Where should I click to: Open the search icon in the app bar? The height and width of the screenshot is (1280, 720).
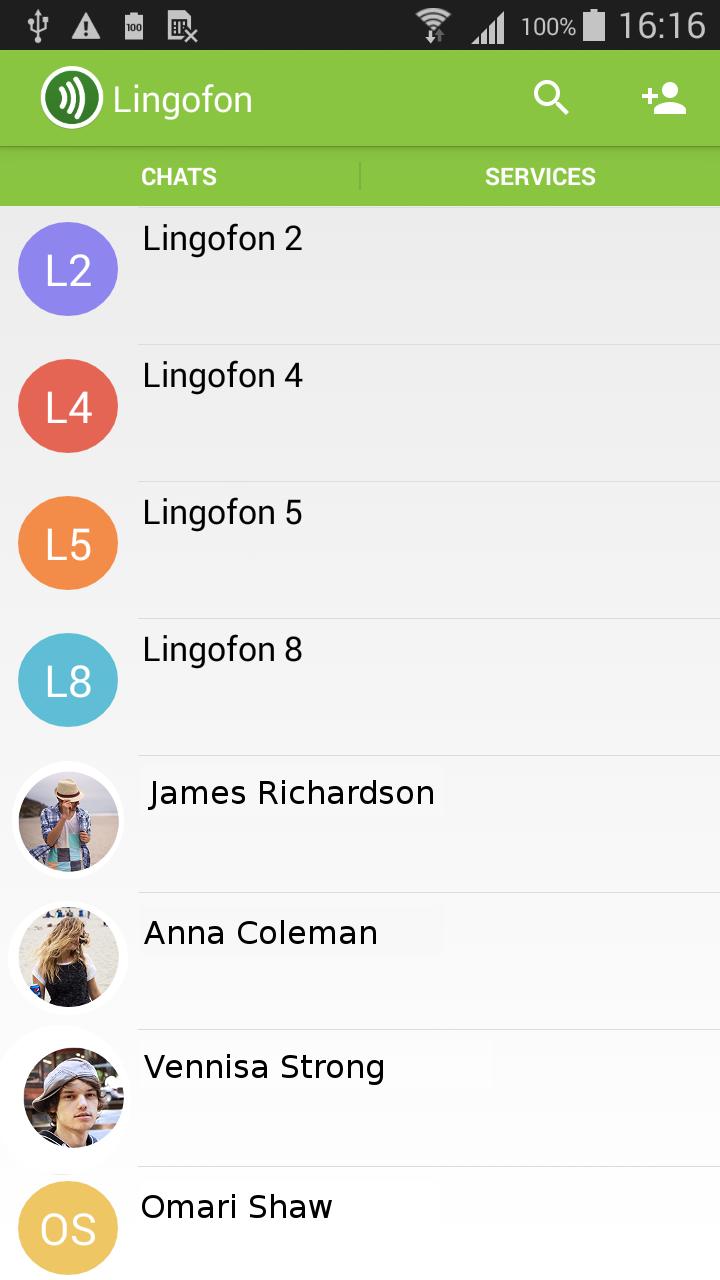[x=551, y=98]
